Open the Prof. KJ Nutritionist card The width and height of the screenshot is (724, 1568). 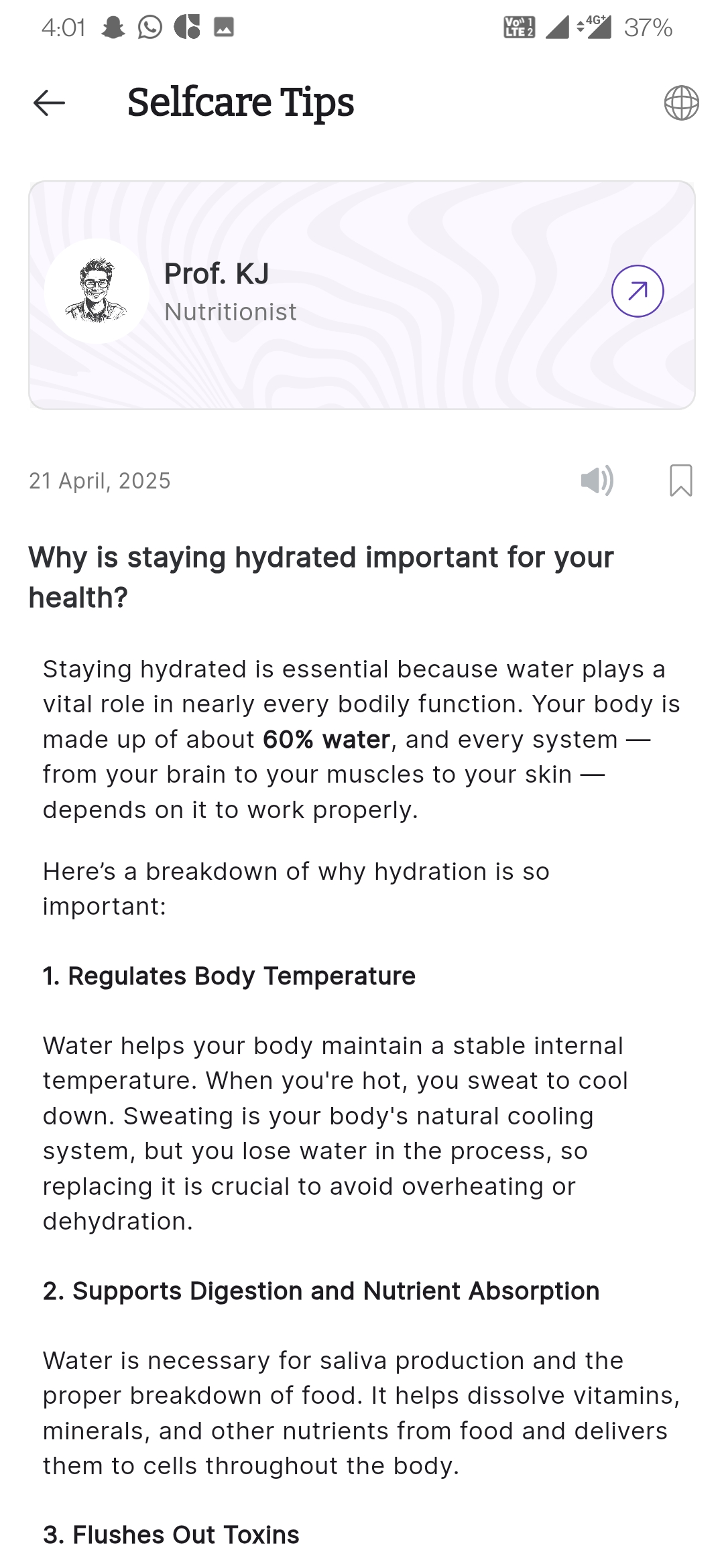pos(362,295)
